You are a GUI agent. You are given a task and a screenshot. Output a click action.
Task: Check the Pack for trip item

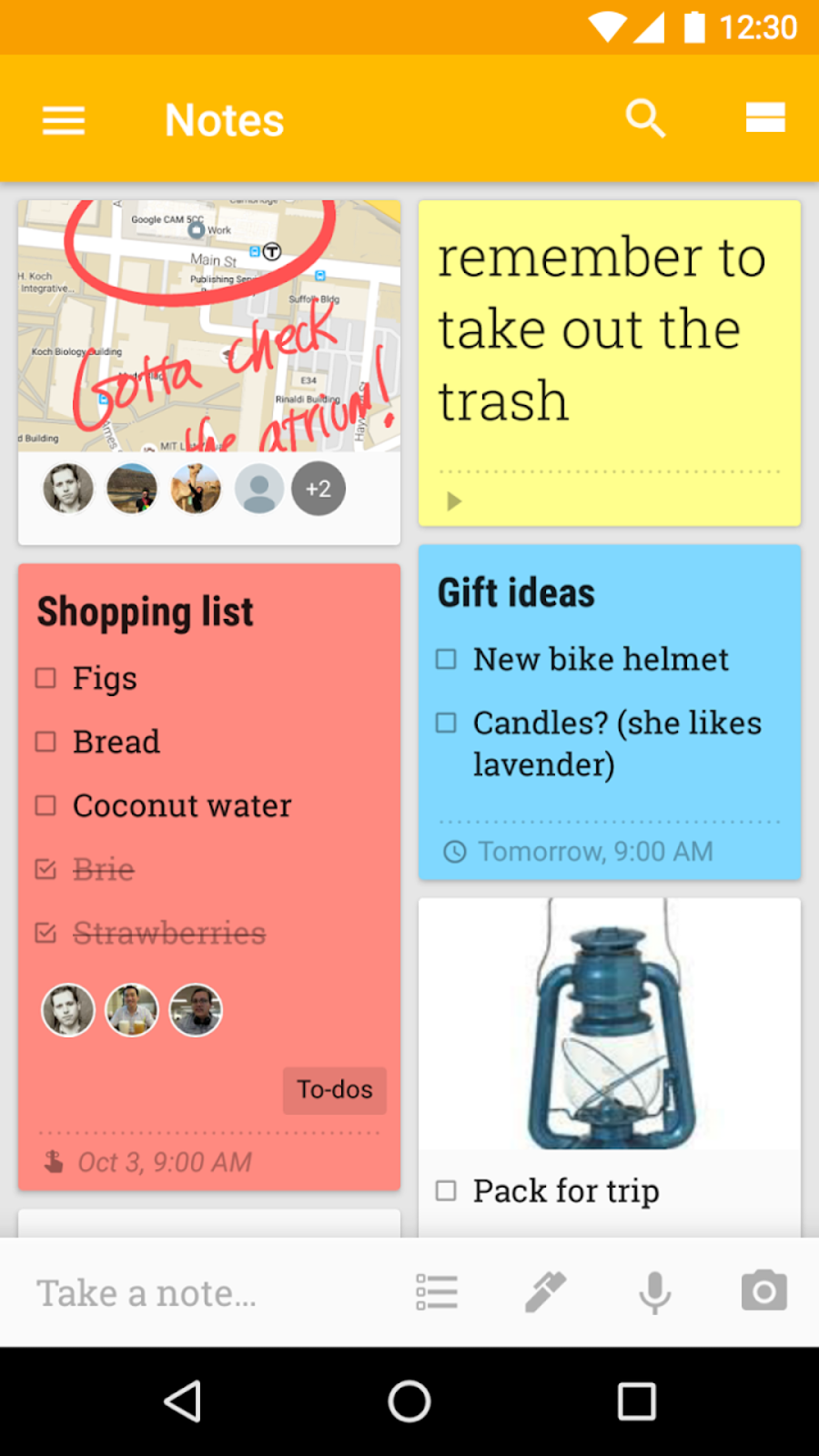(446, 1190)
